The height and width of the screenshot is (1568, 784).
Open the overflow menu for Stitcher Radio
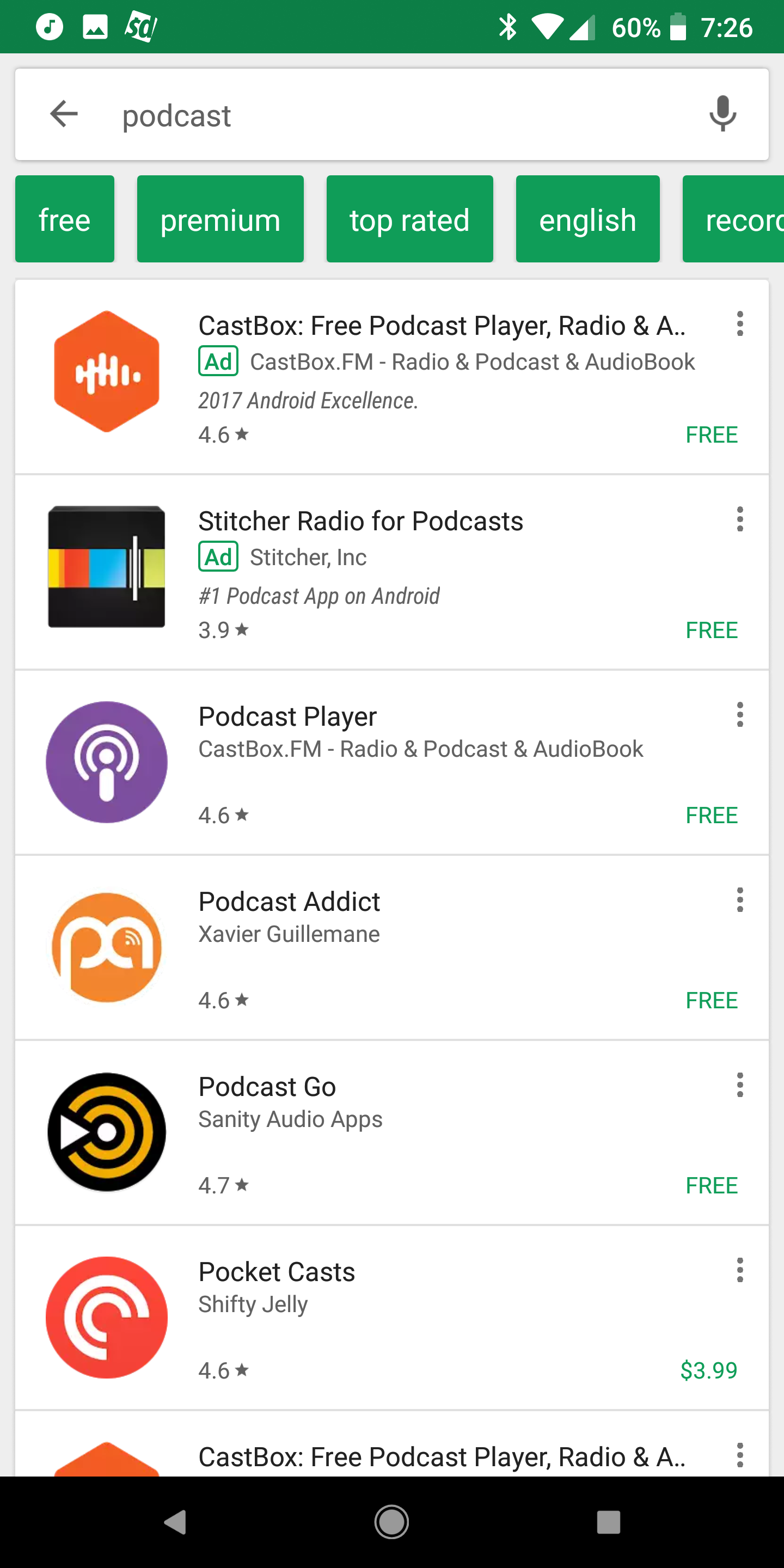pyautogui.click(x=740, y=519)
